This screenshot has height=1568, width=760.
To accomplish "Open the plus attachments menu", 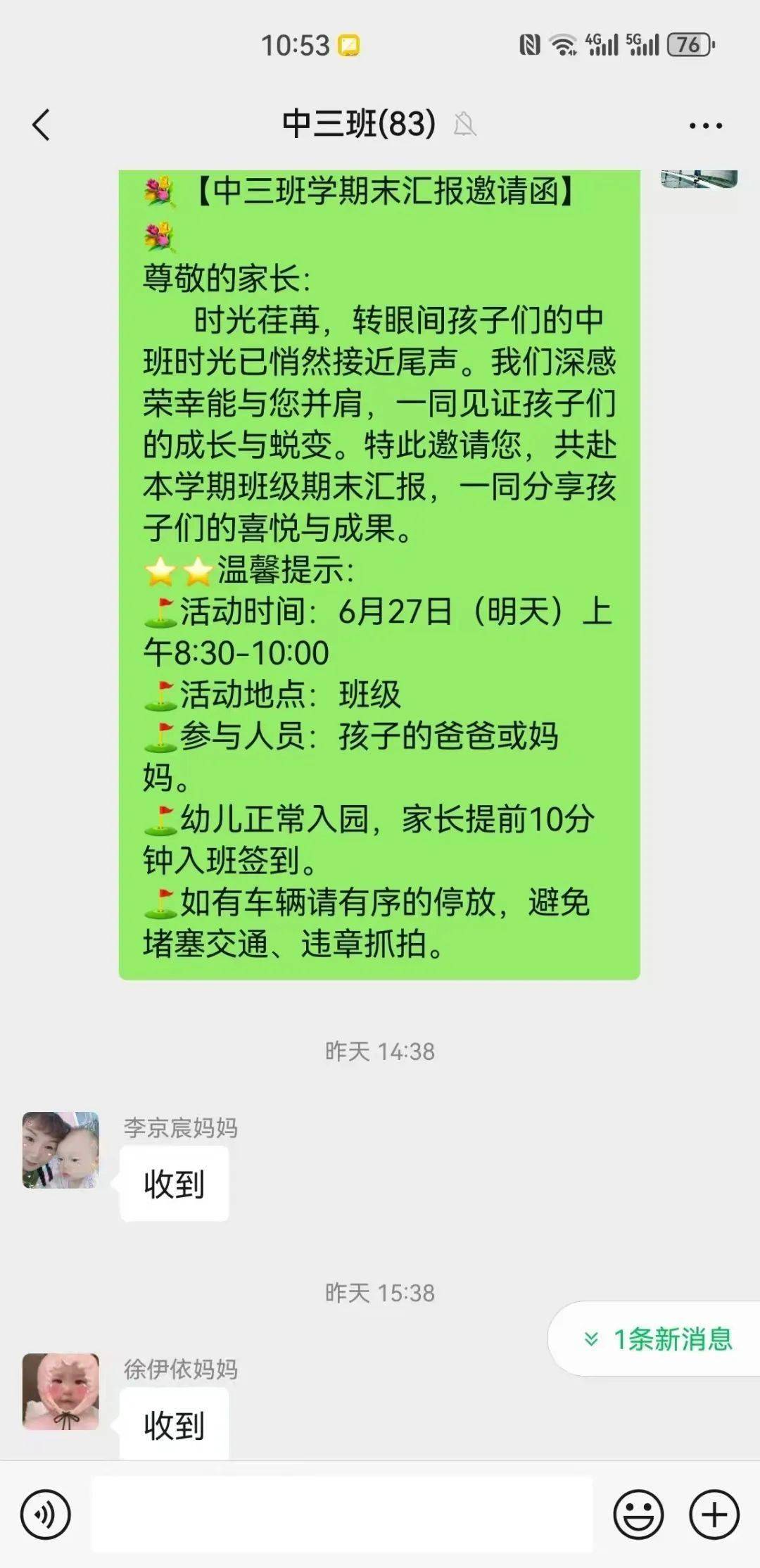I will 714,1514.
